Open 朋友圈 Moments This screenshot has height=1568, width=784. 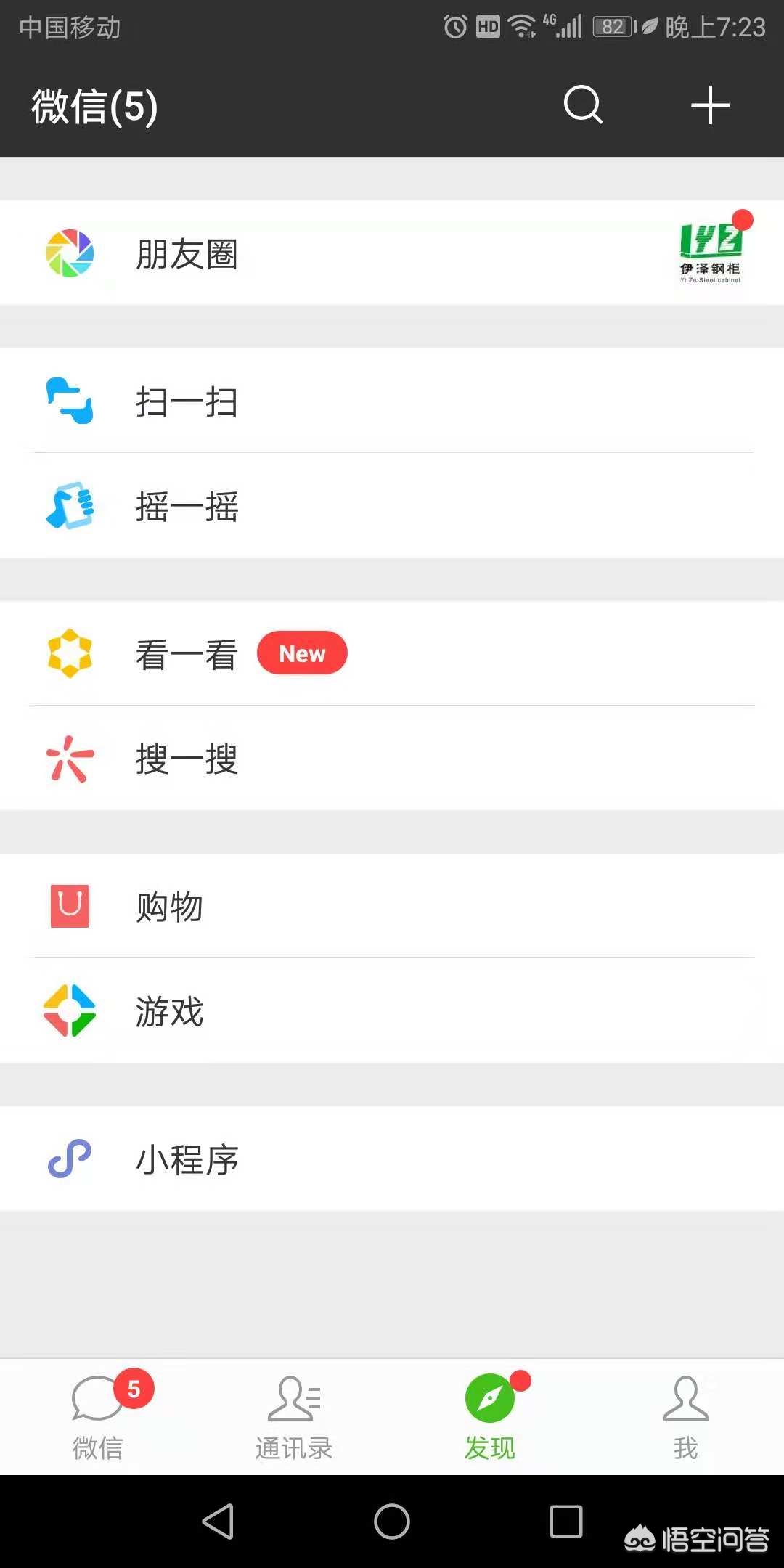pos(392,253)
